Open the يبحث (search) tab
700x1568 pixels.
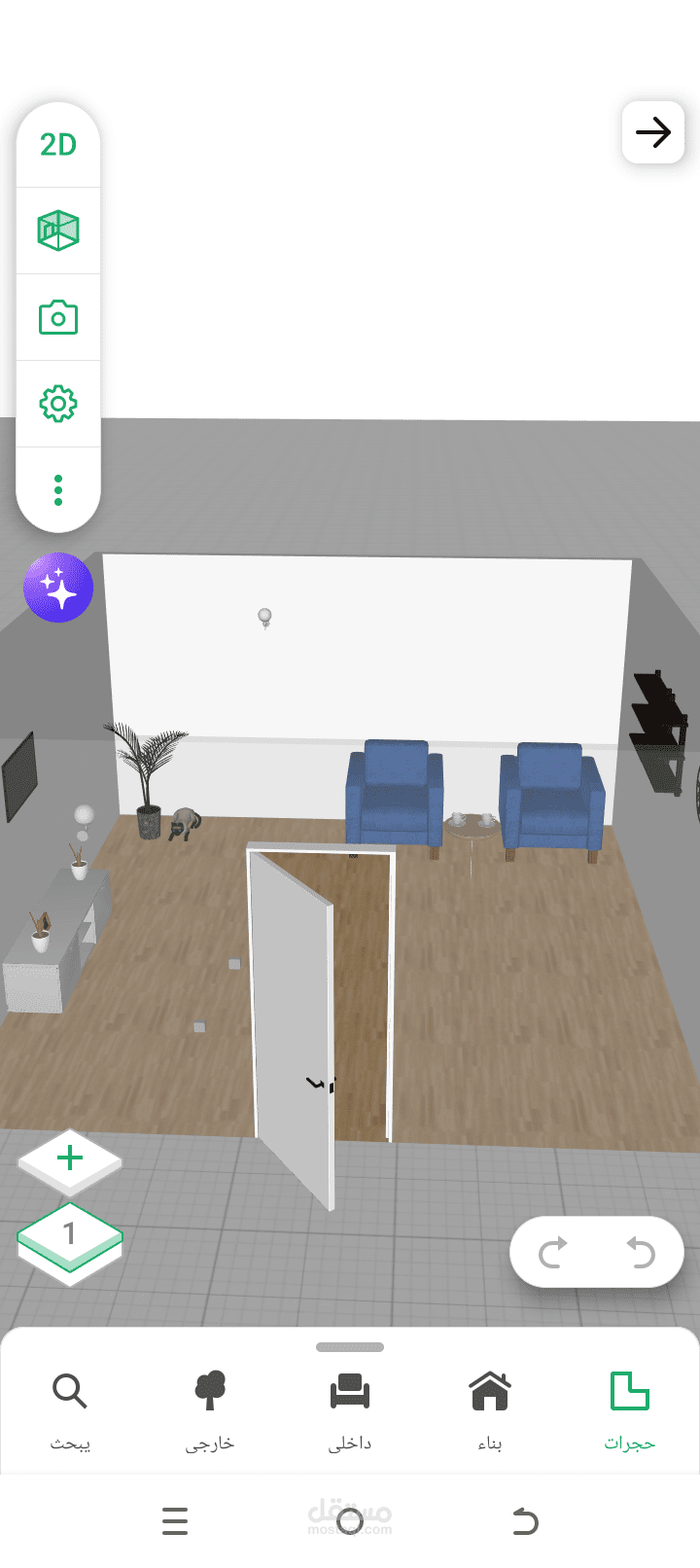[70, 1408]
